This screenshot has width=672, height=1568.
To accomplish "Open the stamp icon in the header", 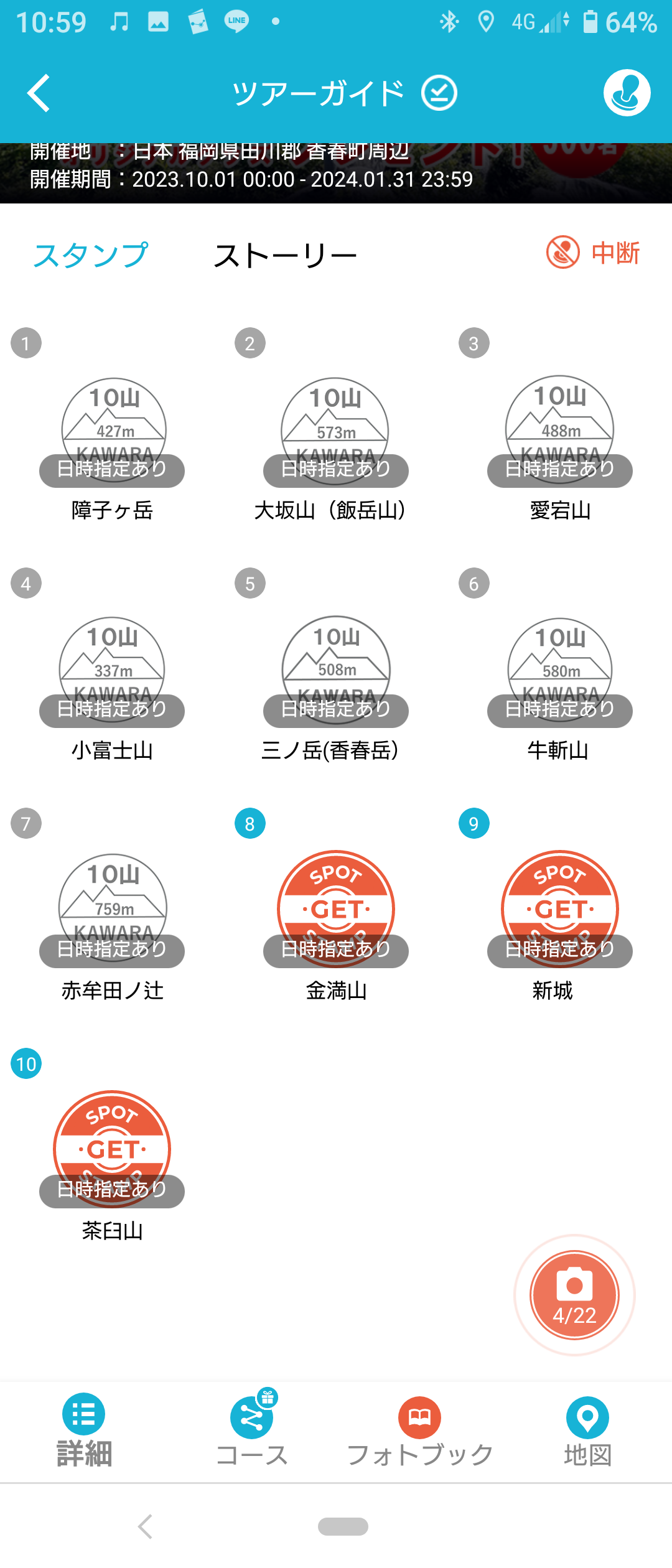I will click(x=627, y=93).
